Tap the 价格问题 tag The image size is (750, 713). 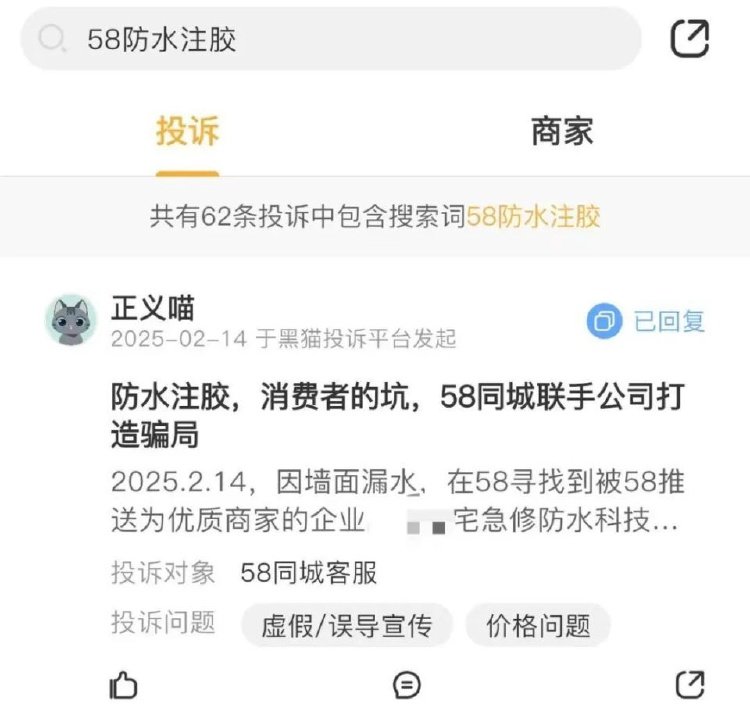tap(538, 626)
